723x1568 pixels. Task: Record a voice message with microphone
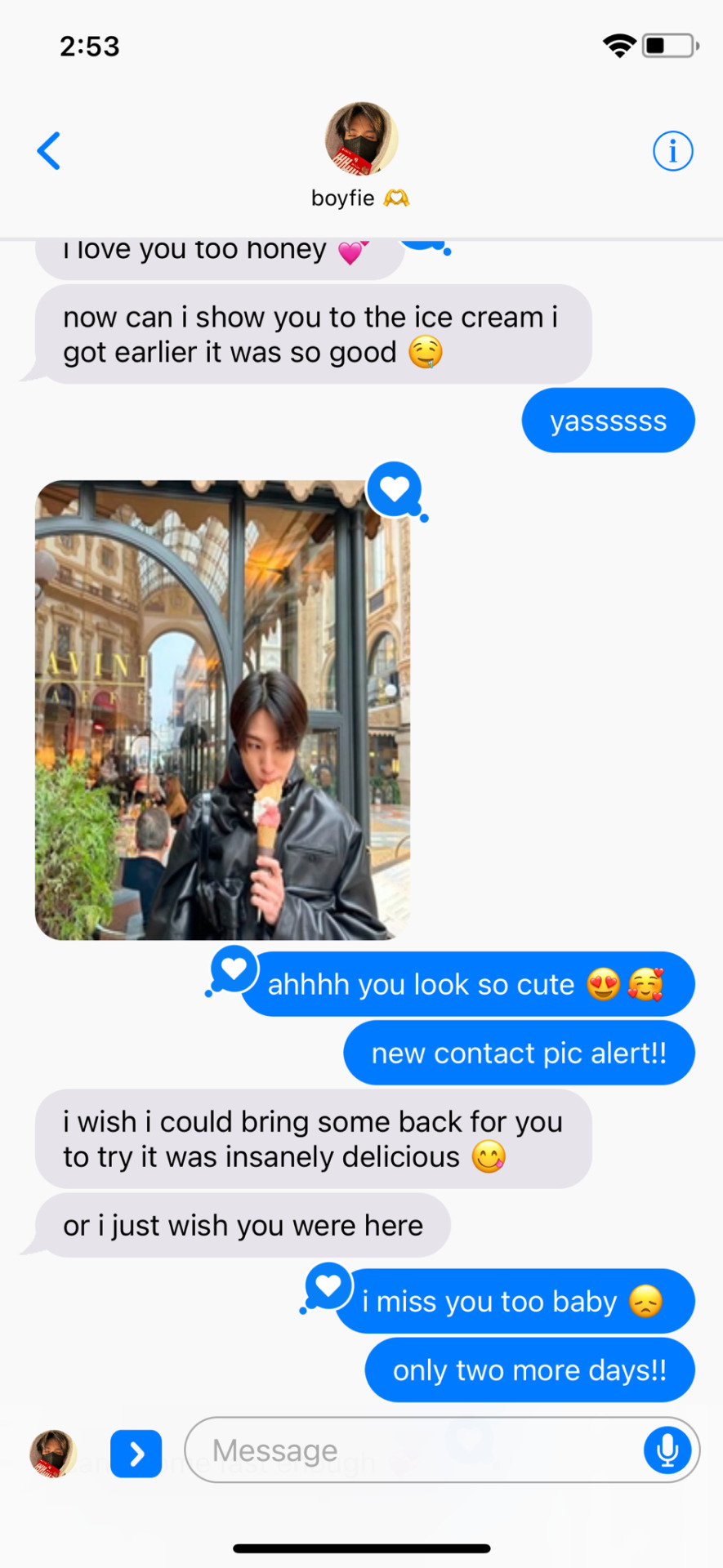point(667,1450)
